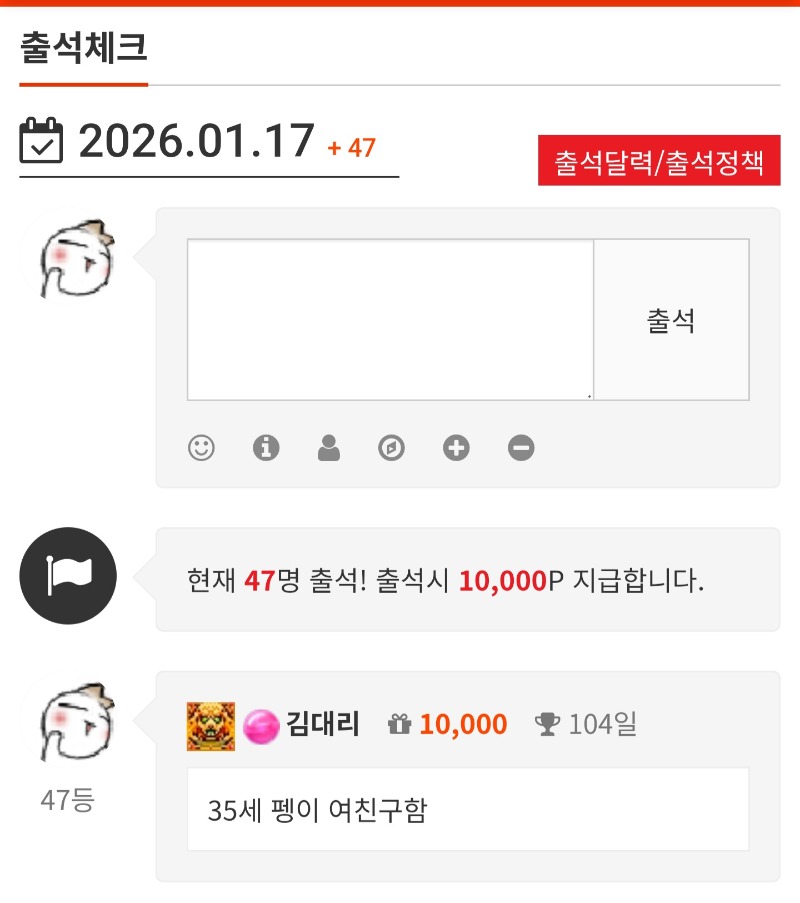800x903 pixels.
Task: Tap the info circle icon
Action: pyautogui.click(x=266, y=448)
